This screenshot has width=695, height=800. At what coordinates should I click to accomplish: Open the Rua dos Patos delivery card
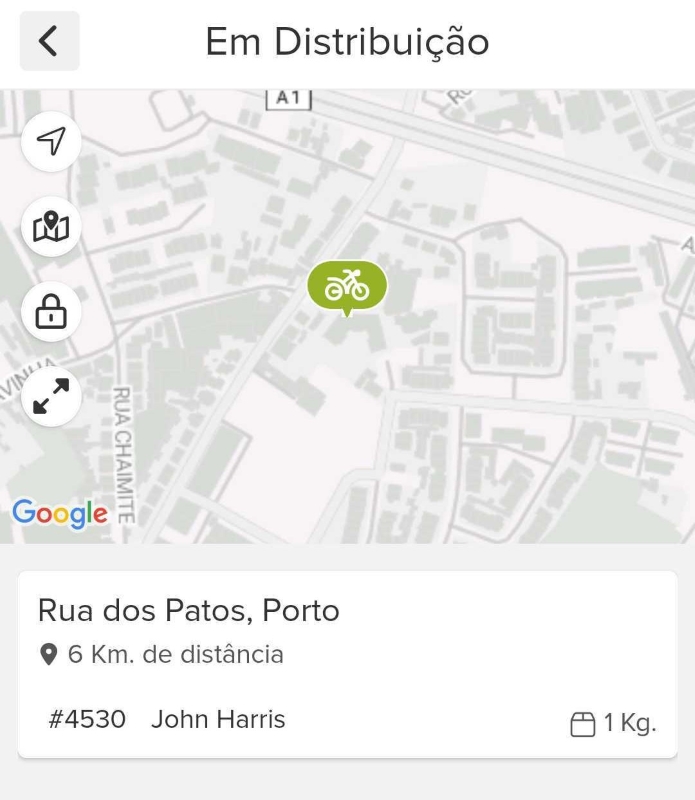coord(347,664)
